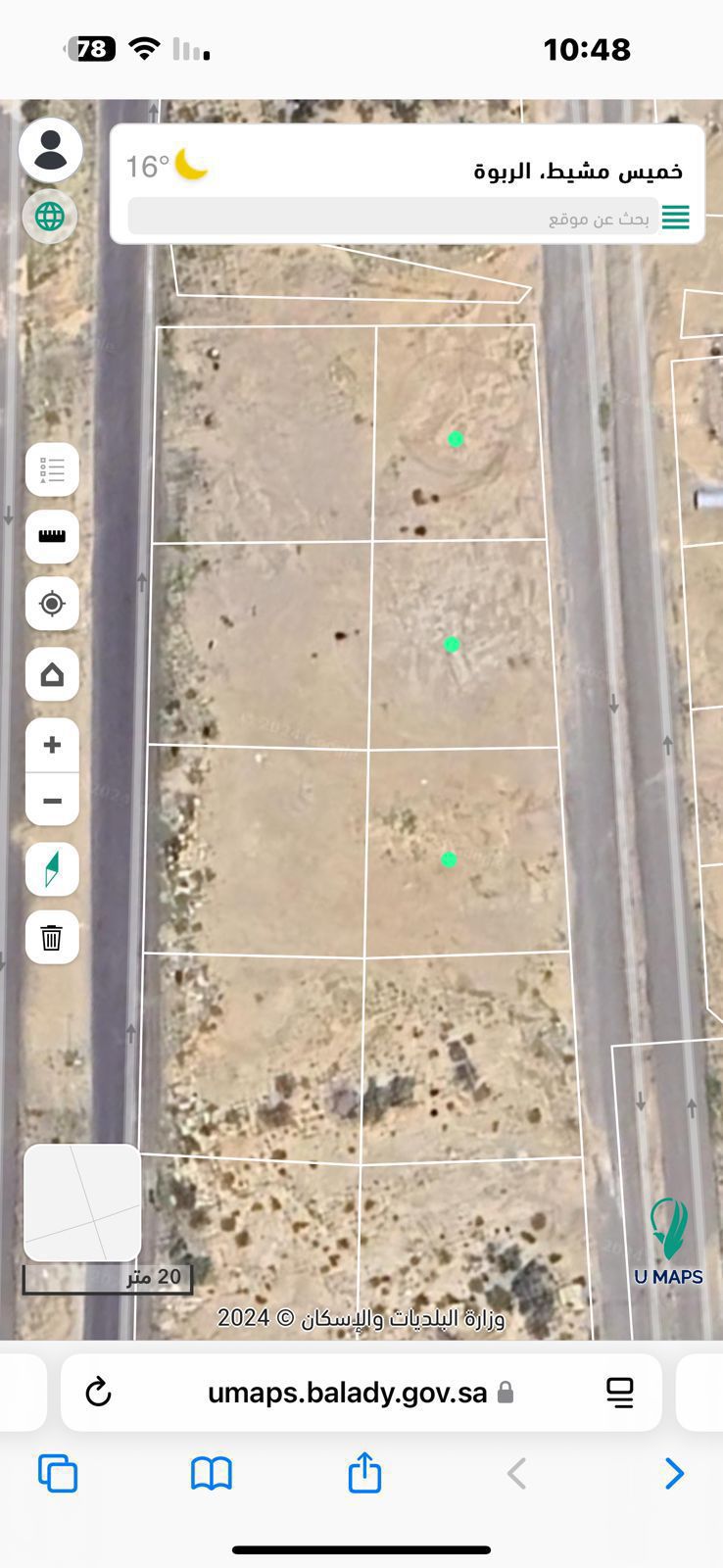Clear map drawings with the trash icon

pyautogui.click(x=52, y=938)
